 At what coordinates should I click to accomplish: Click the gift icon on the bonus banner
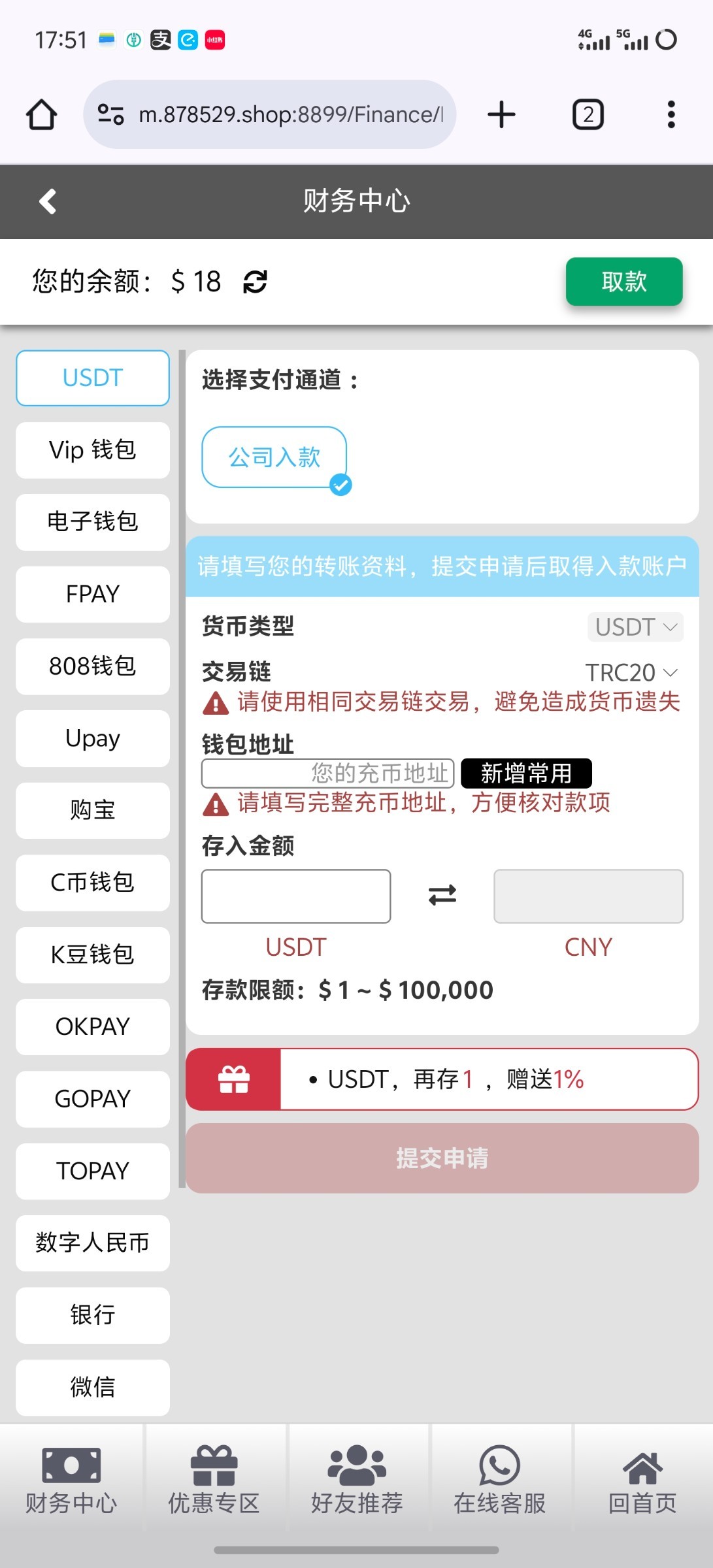(x=233, y=1079)
